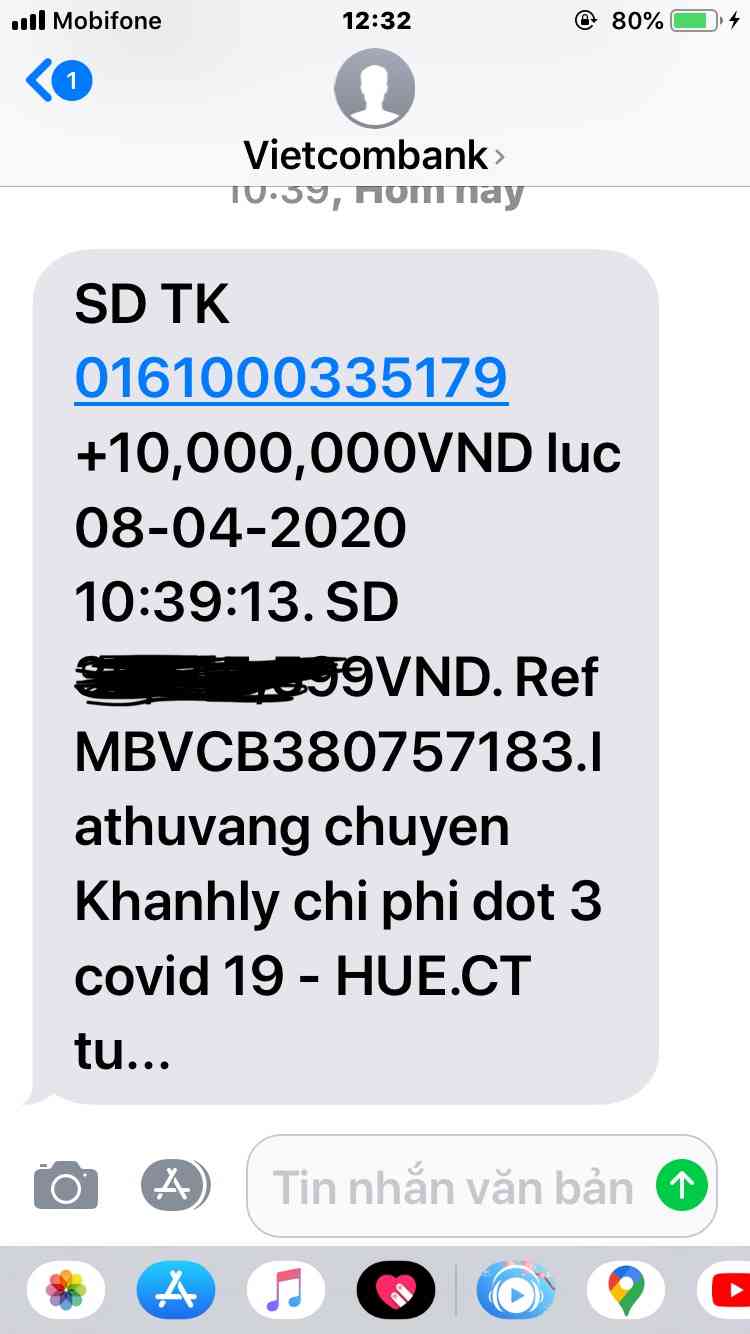Open Google Maps in the app strip
This screenshot has height=1334, width=750.
click(626, 1290)
